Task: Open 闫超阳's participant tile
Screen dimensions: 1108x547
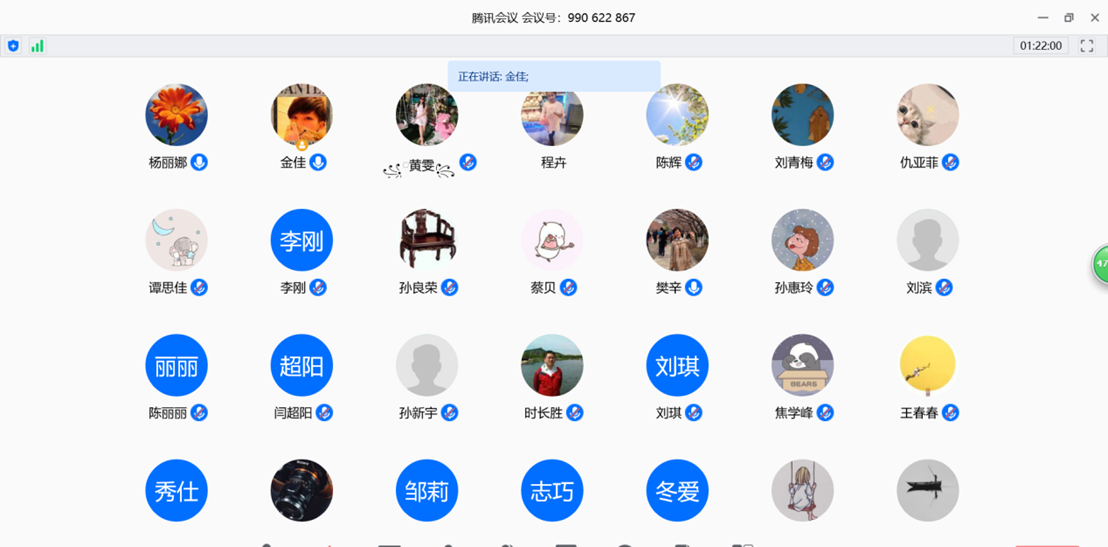Action: click(302, 365)
